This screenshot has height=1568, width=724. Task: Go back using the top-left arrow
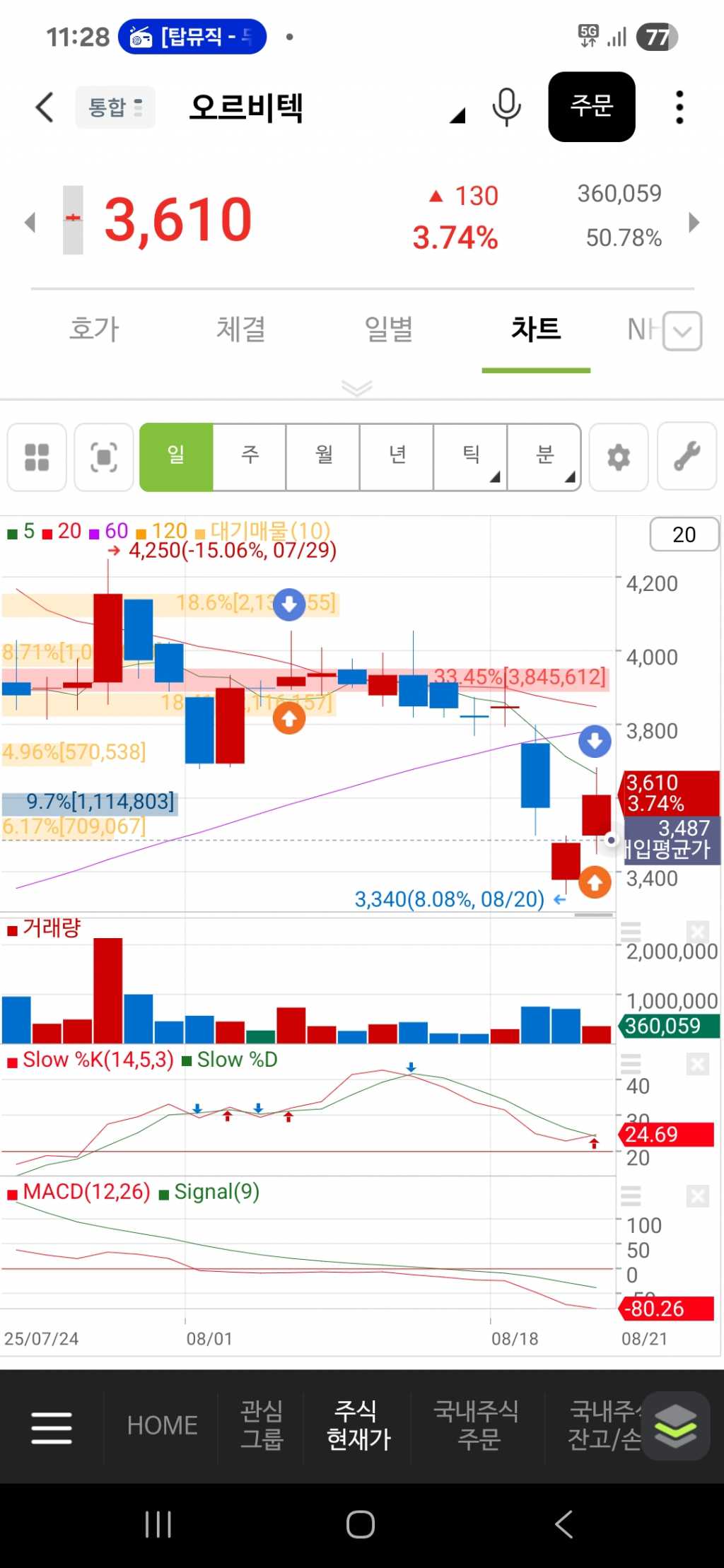click(45, 107)
